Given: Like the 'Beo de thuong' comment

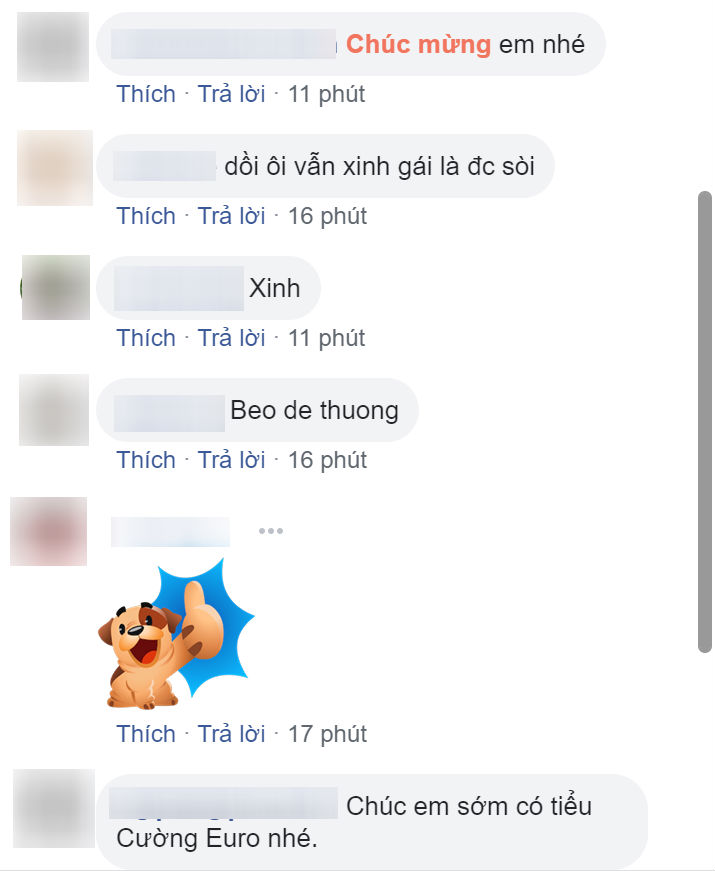Looking at the screenshot, I should coord(146,460).
